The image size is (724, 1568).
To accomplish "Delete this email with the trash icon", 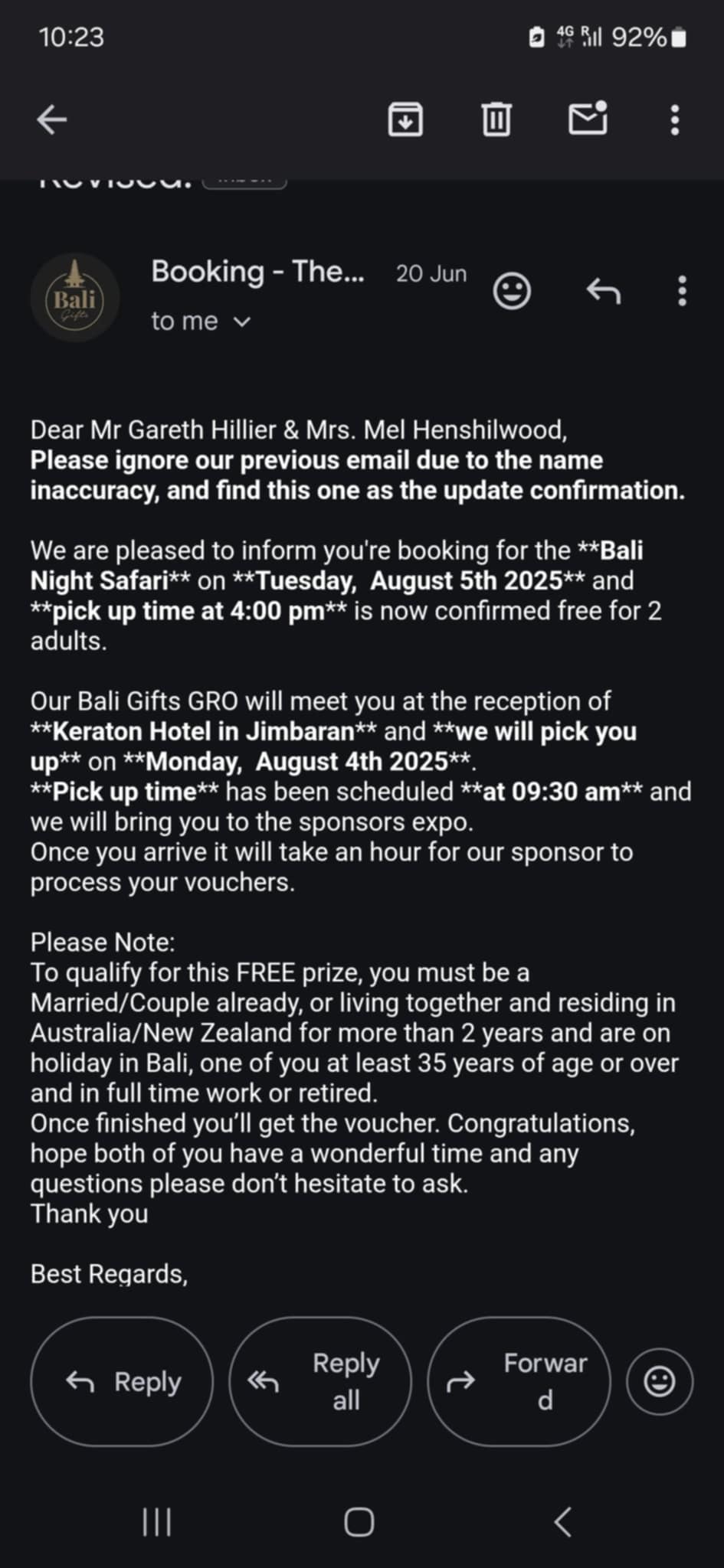I will pos(496,119).
